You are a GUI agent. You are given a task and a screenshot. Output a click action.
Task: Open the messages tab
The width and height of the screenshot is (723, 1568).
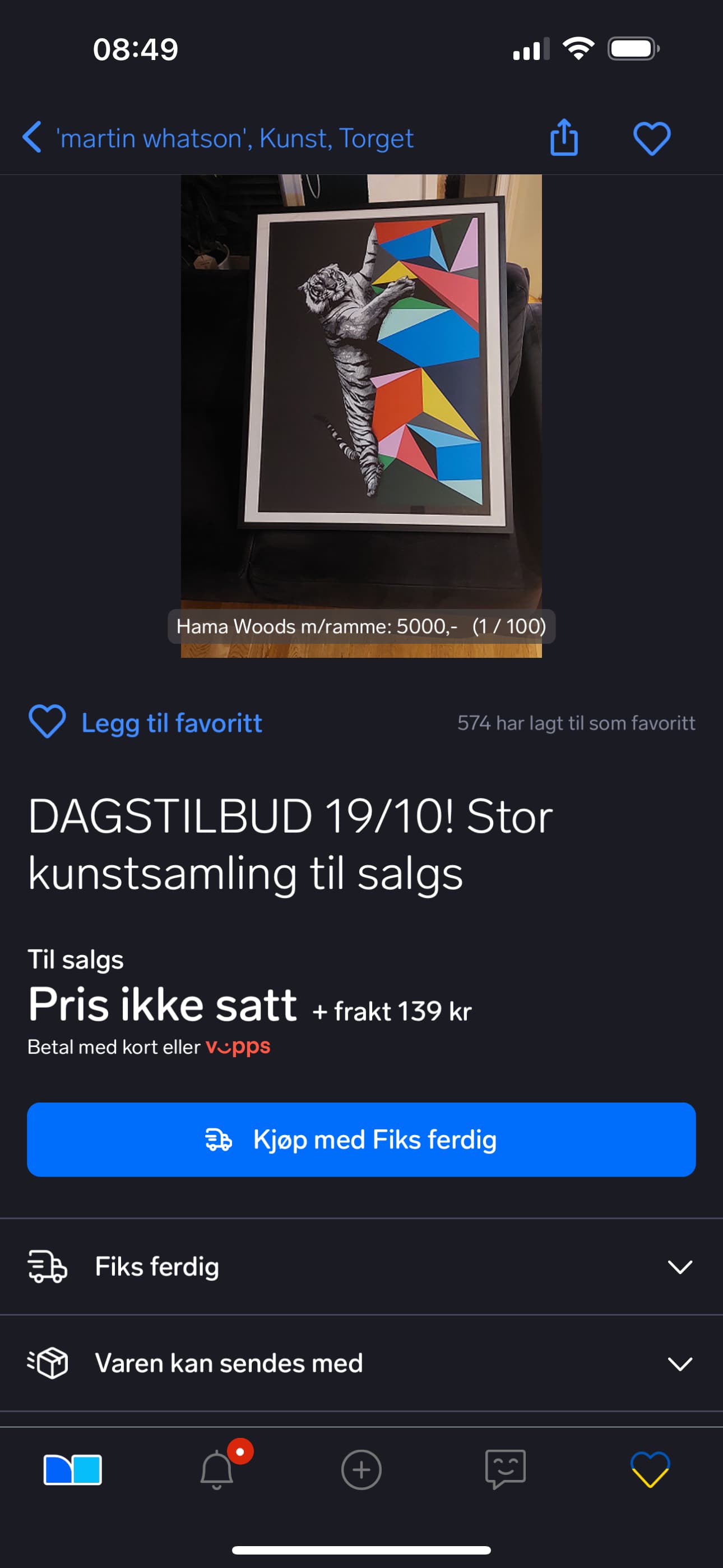point(505,1469)
